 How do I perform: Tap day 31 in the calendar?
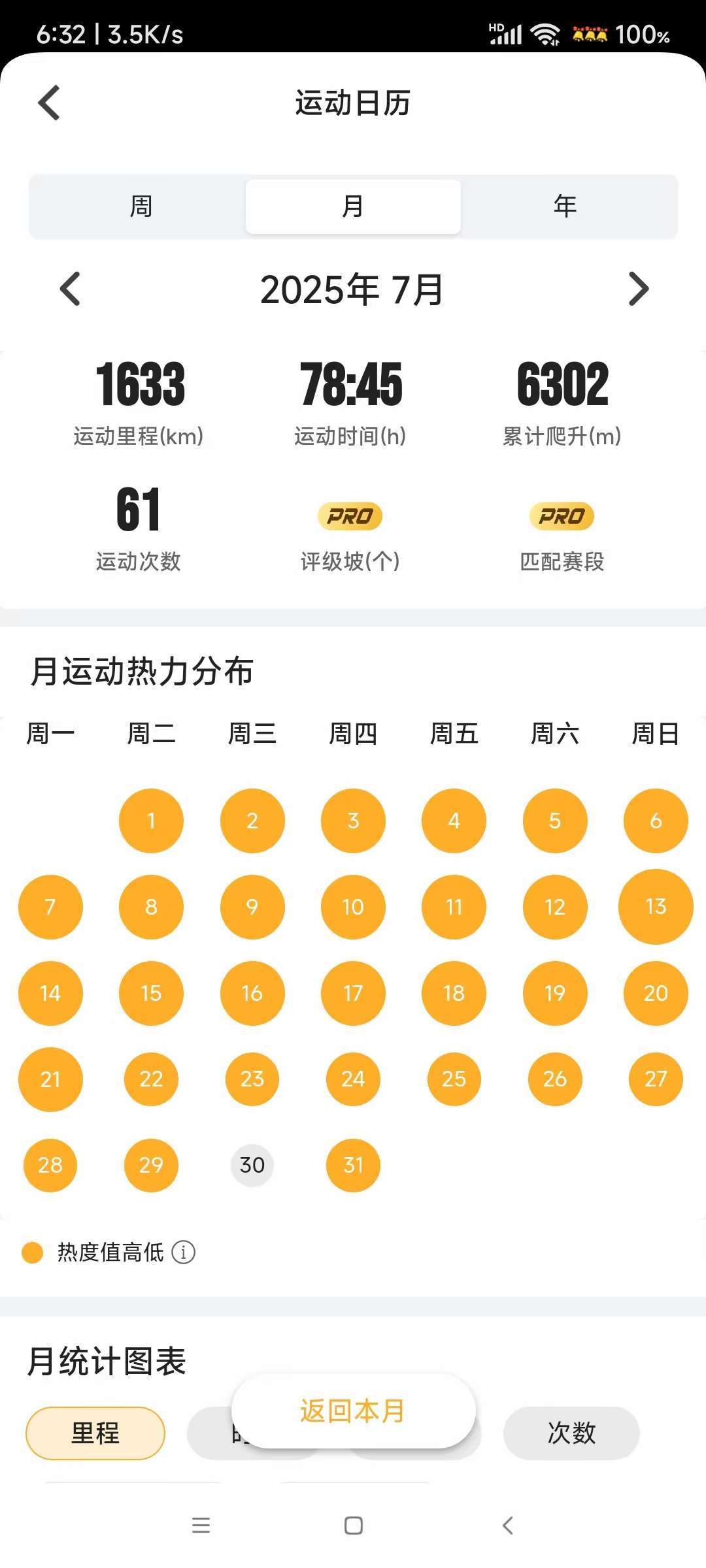pos(353,1165)
